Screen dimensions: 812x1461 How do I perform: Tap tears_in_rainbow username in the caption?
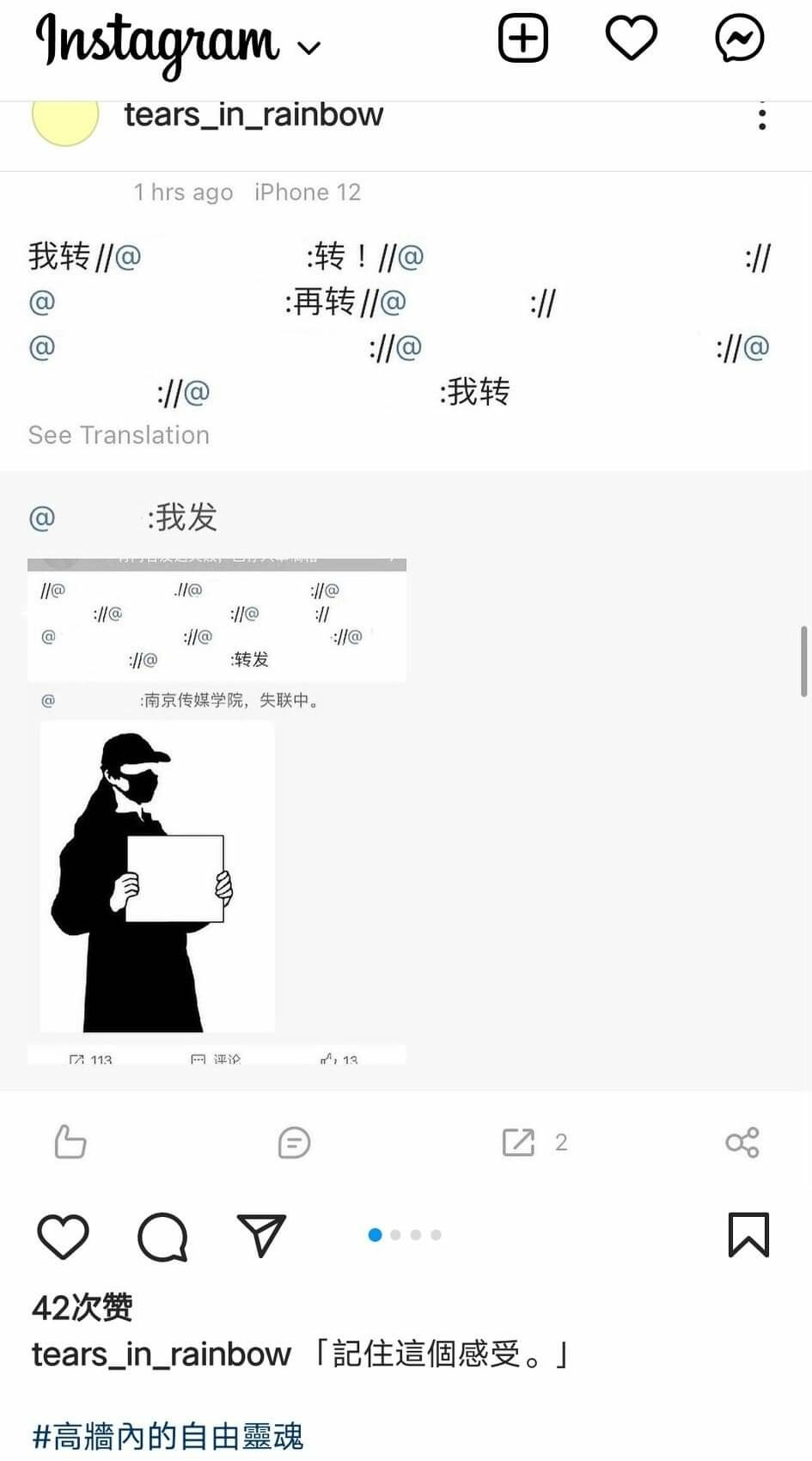click(162, 1354)
